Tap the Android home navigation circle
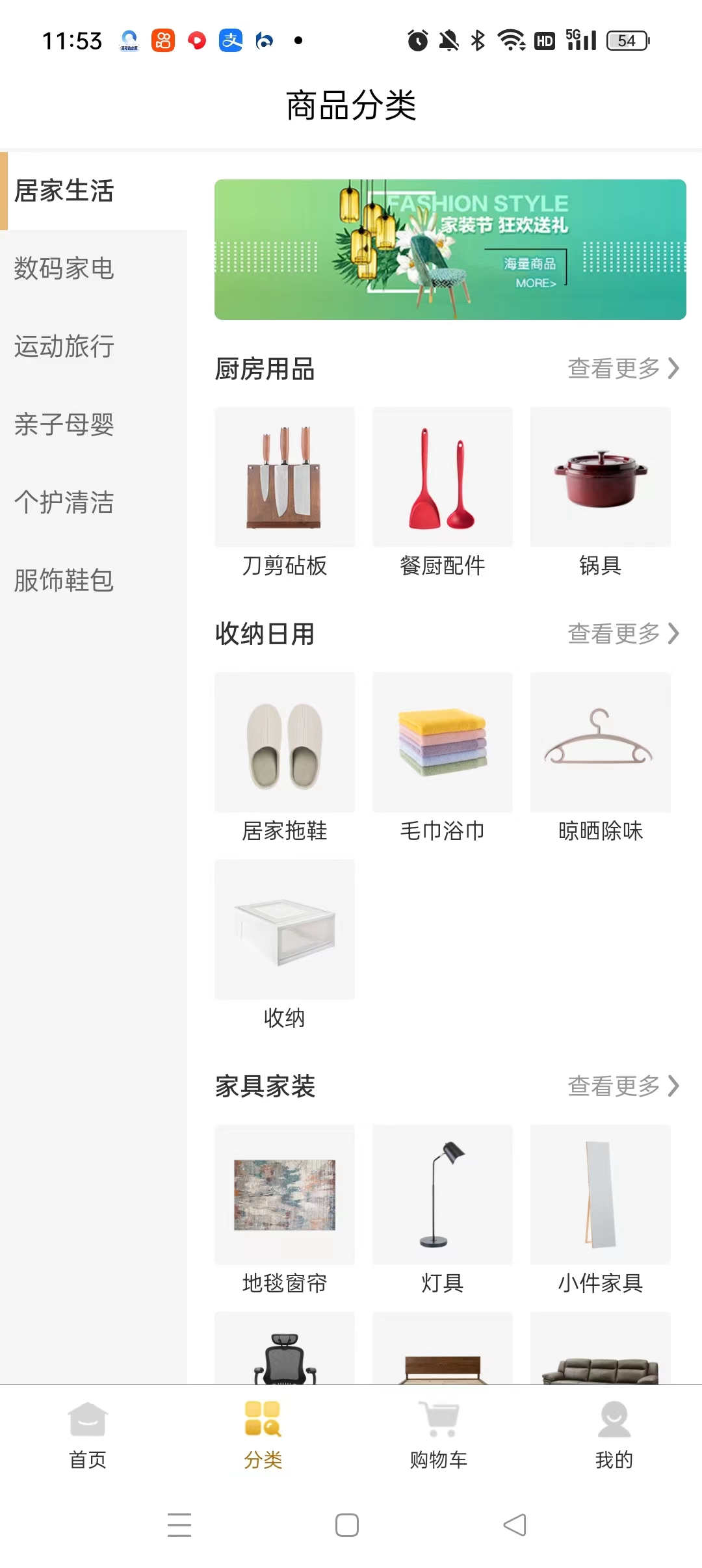 [347, 1526]
